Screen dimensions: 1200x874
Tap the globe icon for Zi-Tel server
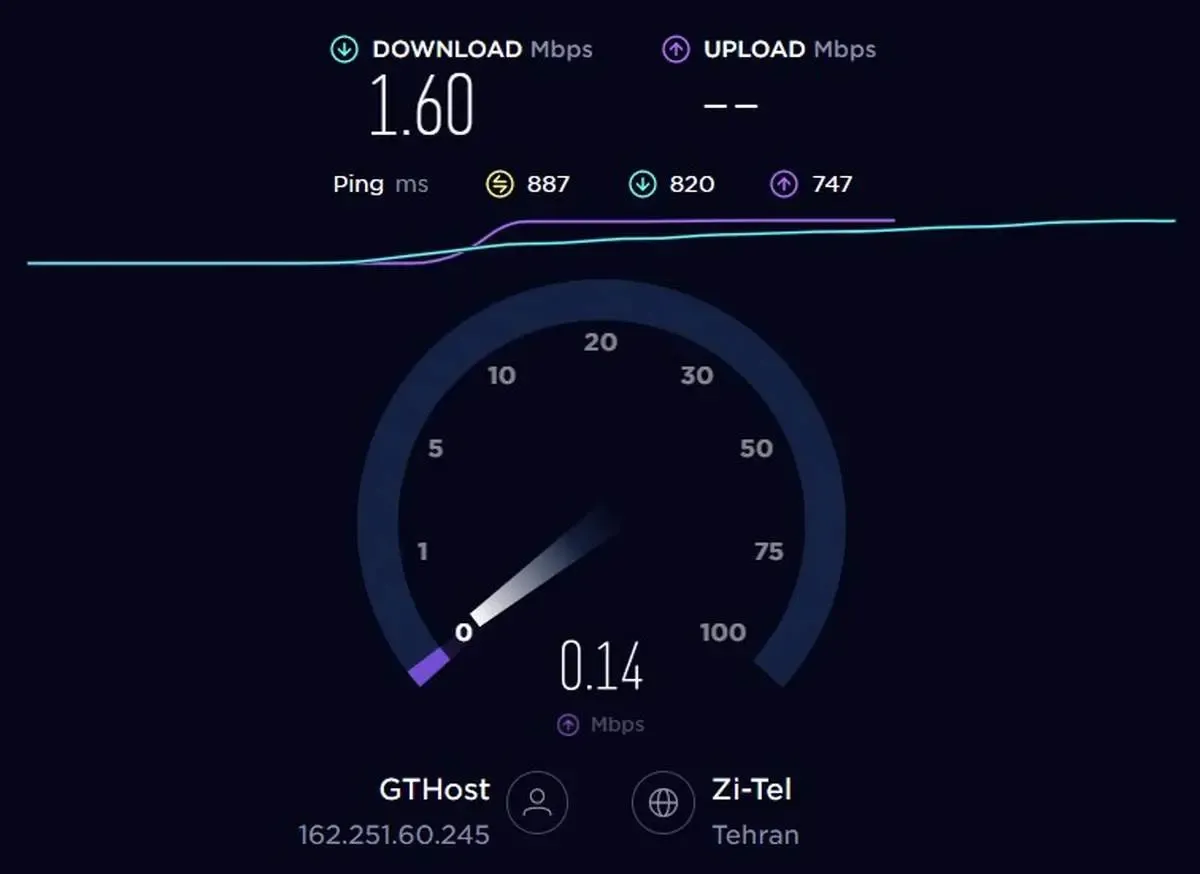[x=663, y=802]
